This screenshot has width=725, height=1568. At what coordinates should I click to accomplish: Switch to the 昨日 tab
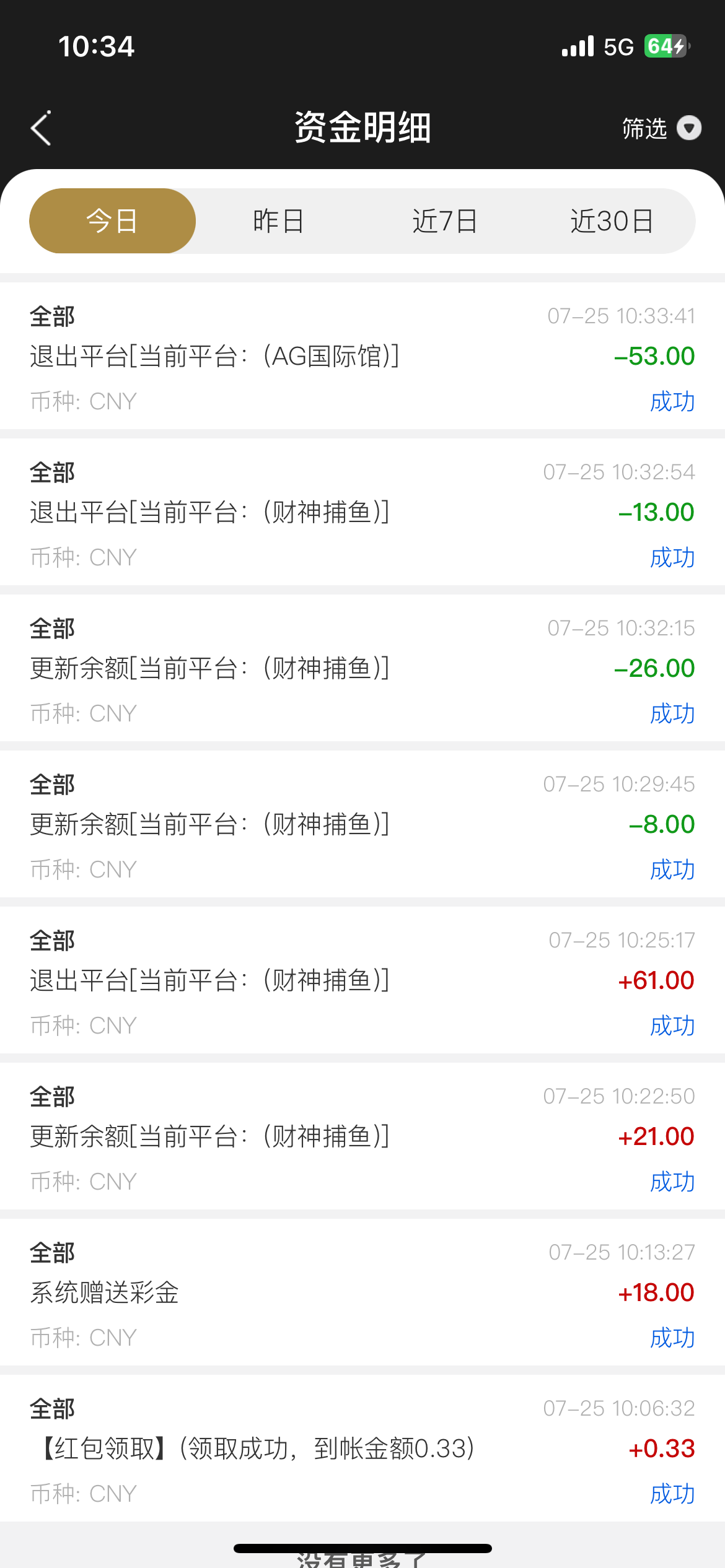coord(278,221)
